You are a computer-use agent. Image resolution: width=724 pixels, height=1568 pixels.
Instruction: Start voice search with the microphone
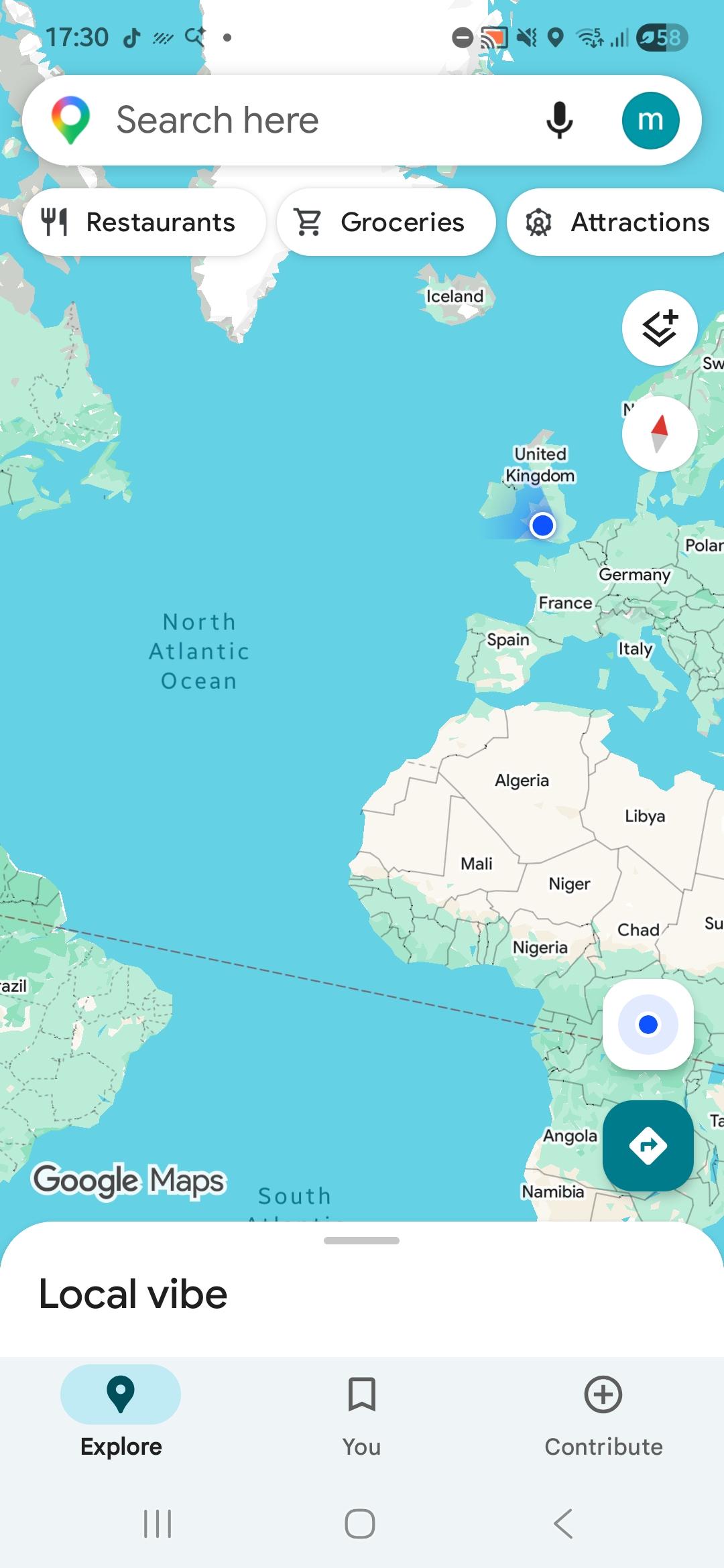pos(559,121)
